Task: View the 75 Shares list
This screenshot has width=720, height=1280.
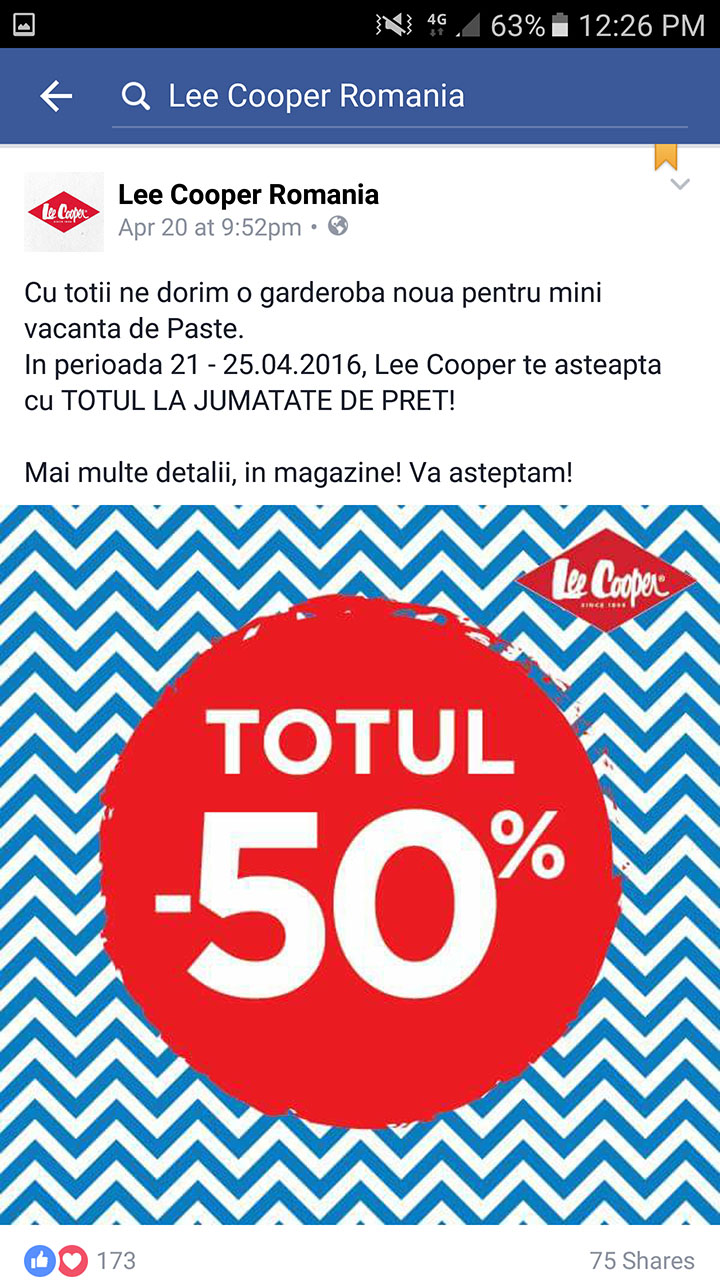Action: [x=642, y=1260]
